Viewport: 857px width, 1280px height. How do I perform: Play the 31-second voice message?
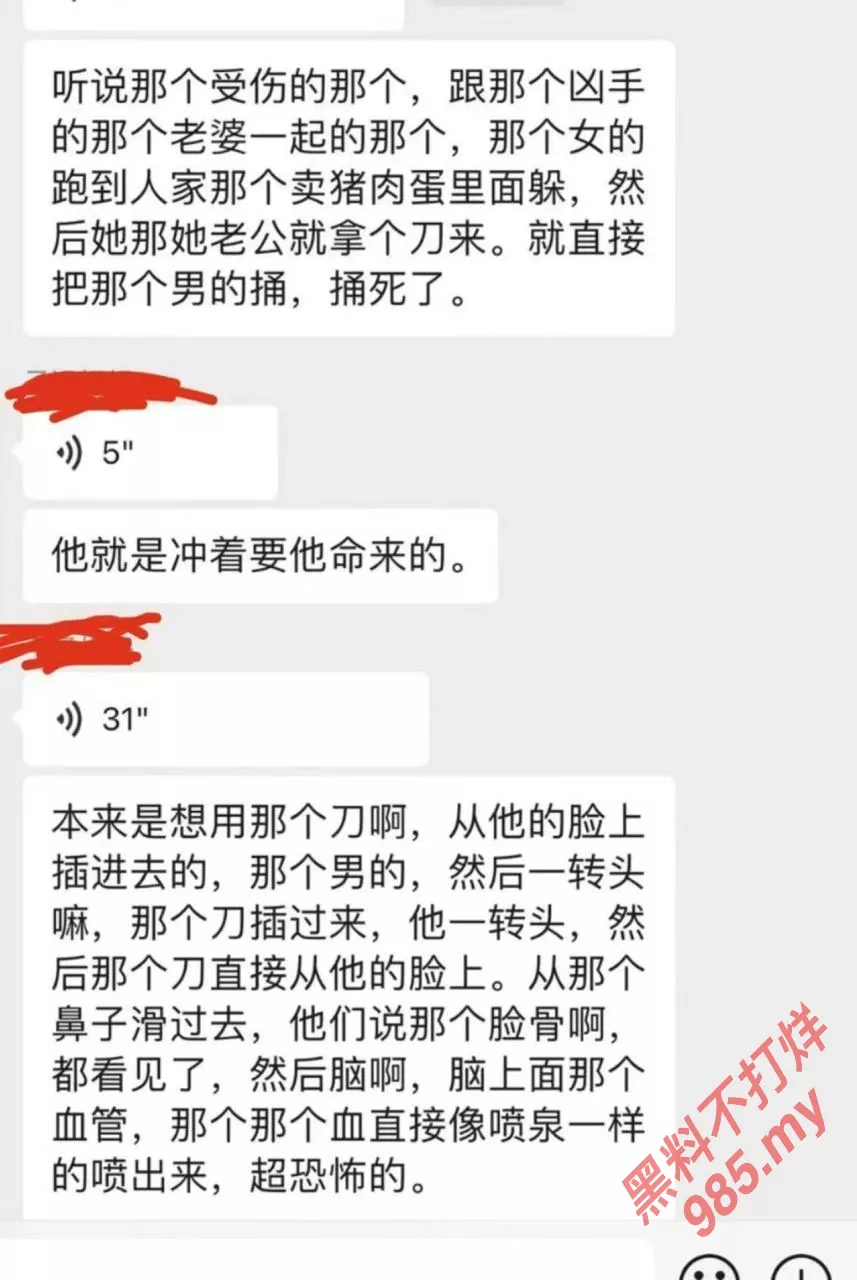tap(225, 719)
